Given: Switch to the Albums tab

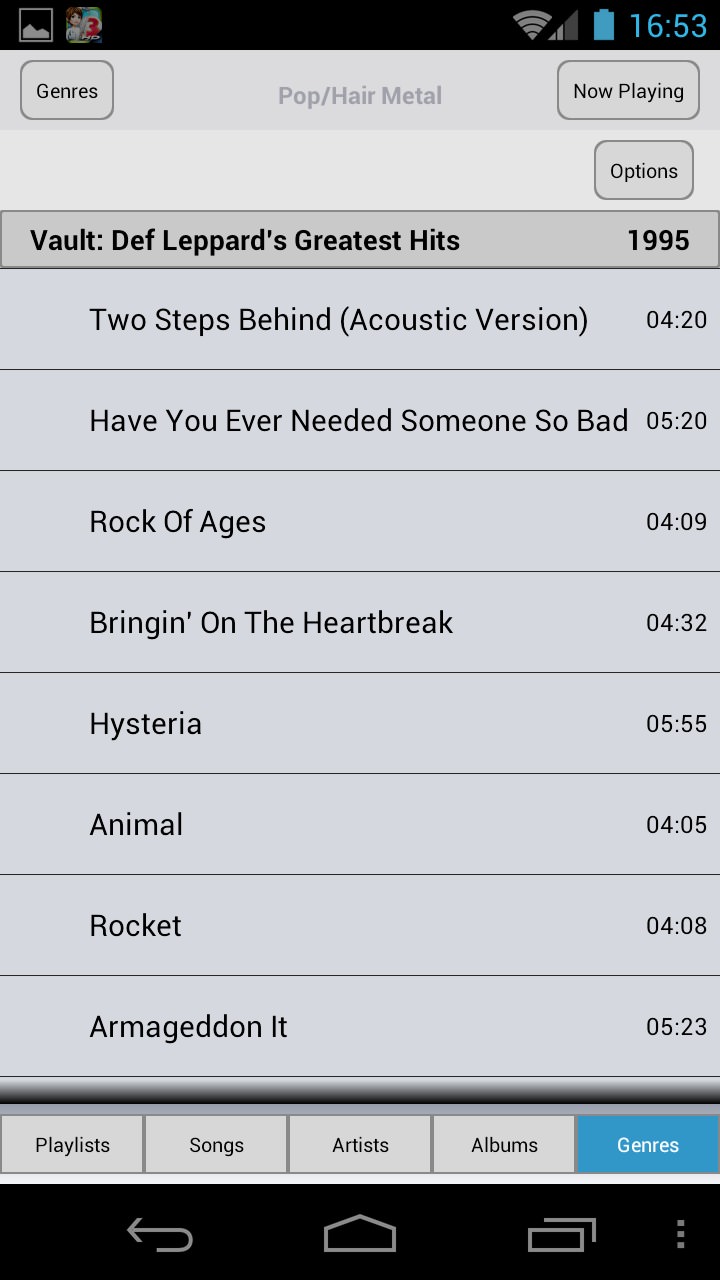Looking at the screenshot, I should coord(504,1145).
